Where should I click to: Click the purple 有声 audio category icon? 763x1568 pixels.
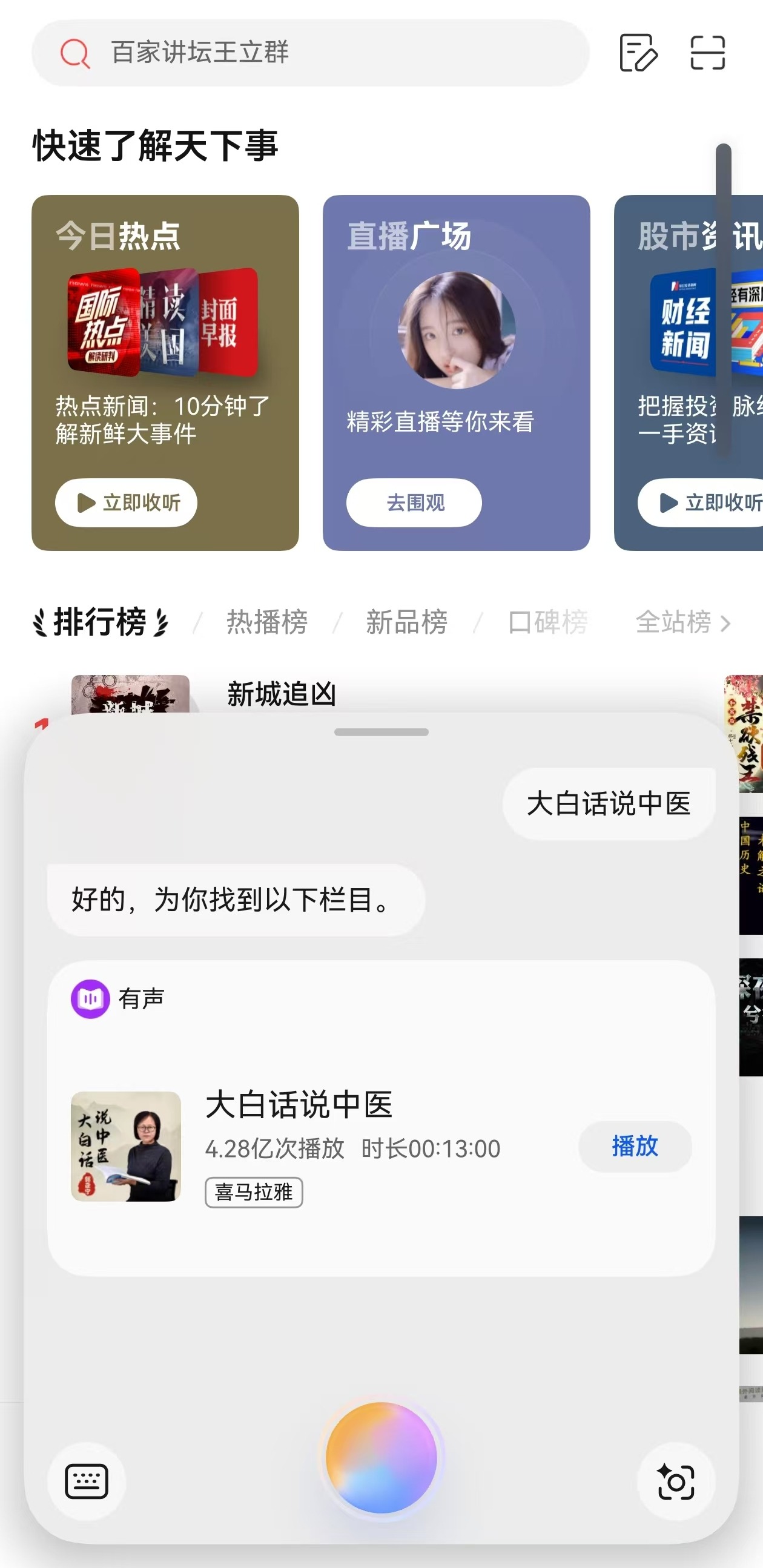click(x=90, y=997)
